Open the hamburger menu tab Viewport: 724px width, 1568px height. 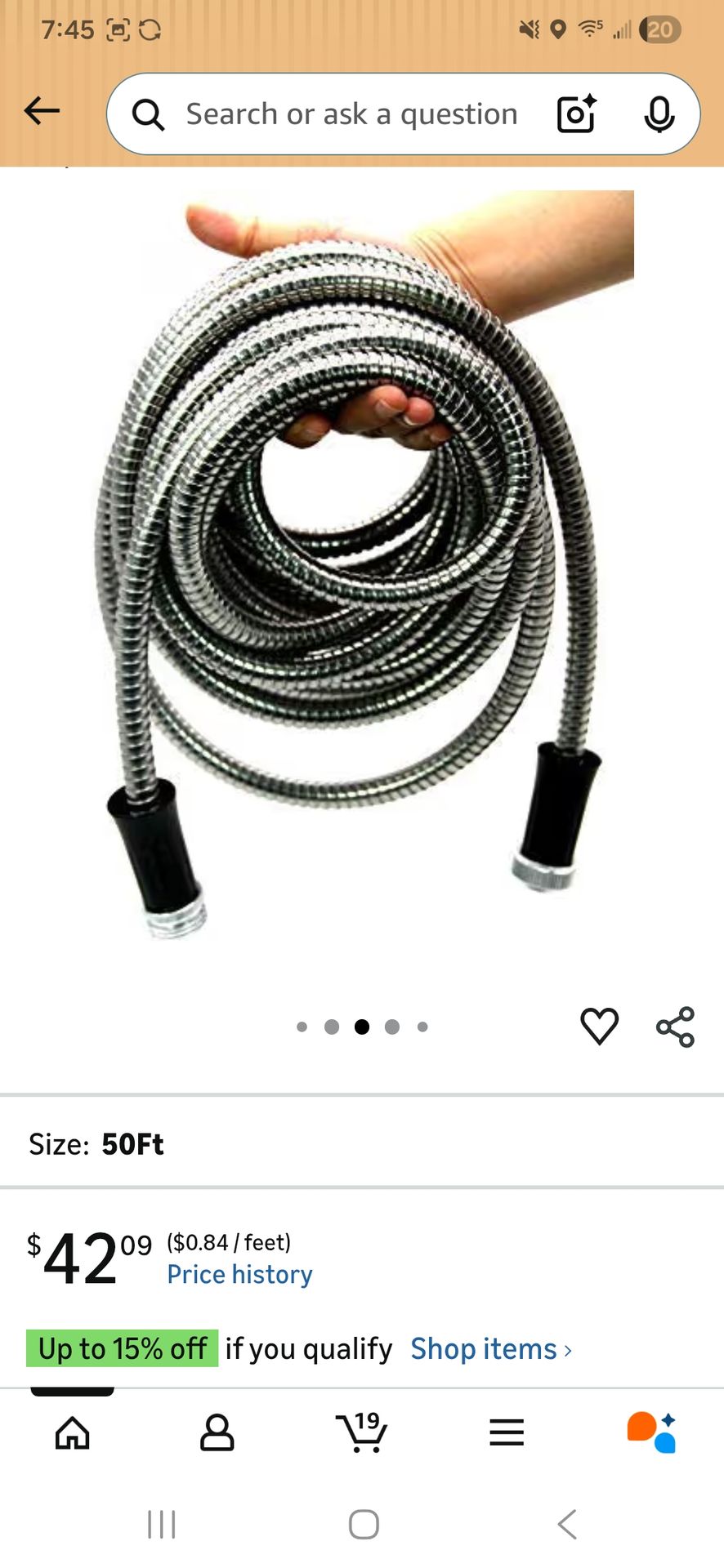pos(507,1432)
